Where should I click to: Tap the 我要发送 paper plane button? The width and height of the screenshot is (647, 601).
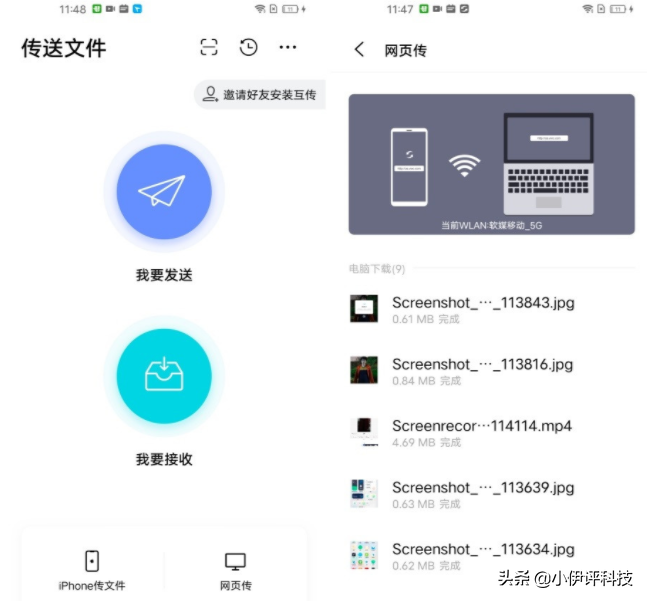click(x=163, y=191)
